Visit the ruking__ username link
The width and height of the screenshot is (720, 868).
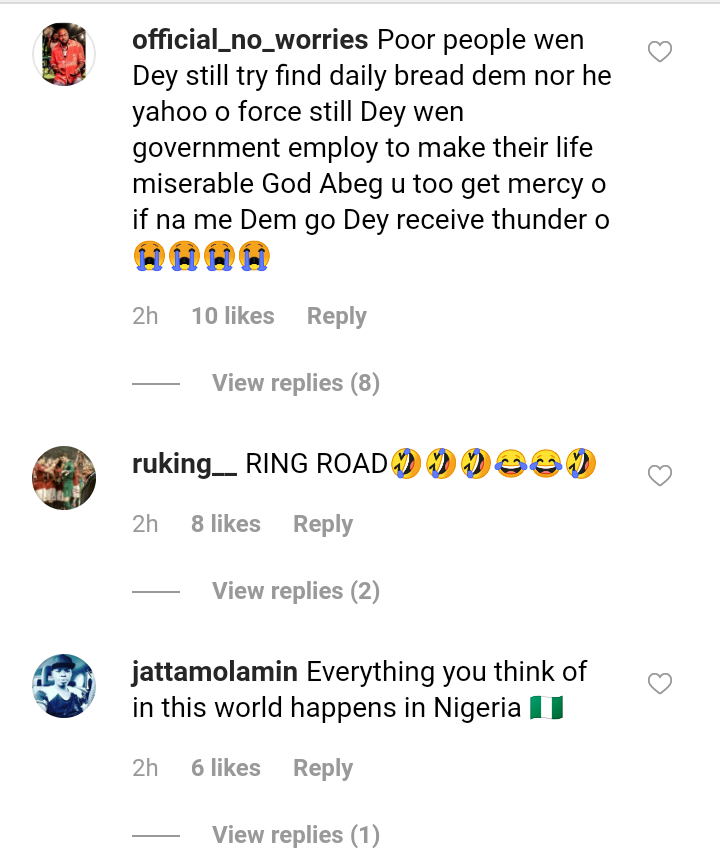184,464
